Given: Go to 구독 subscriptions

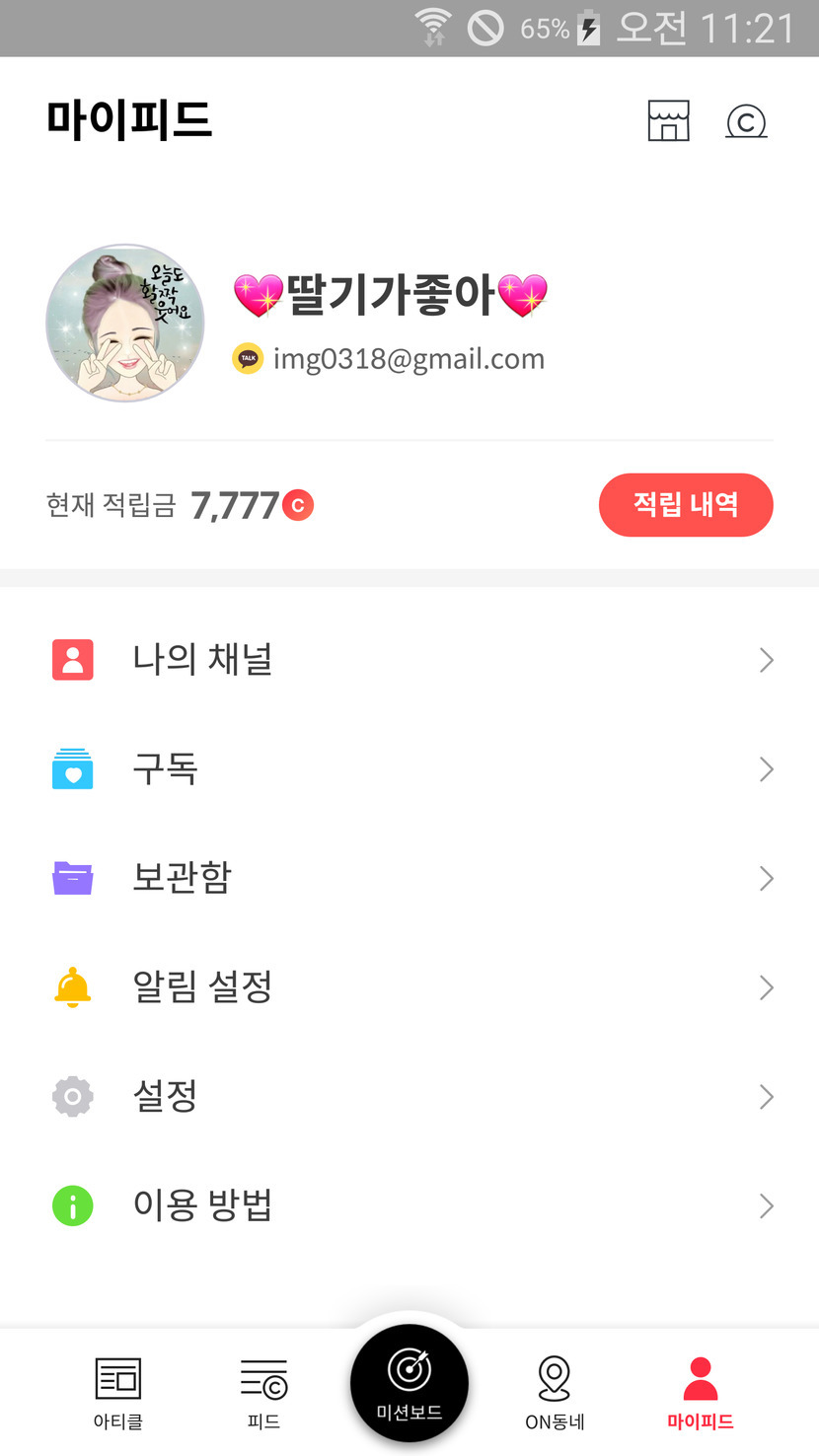Looking at the screenshot, I should pos(409,769).
